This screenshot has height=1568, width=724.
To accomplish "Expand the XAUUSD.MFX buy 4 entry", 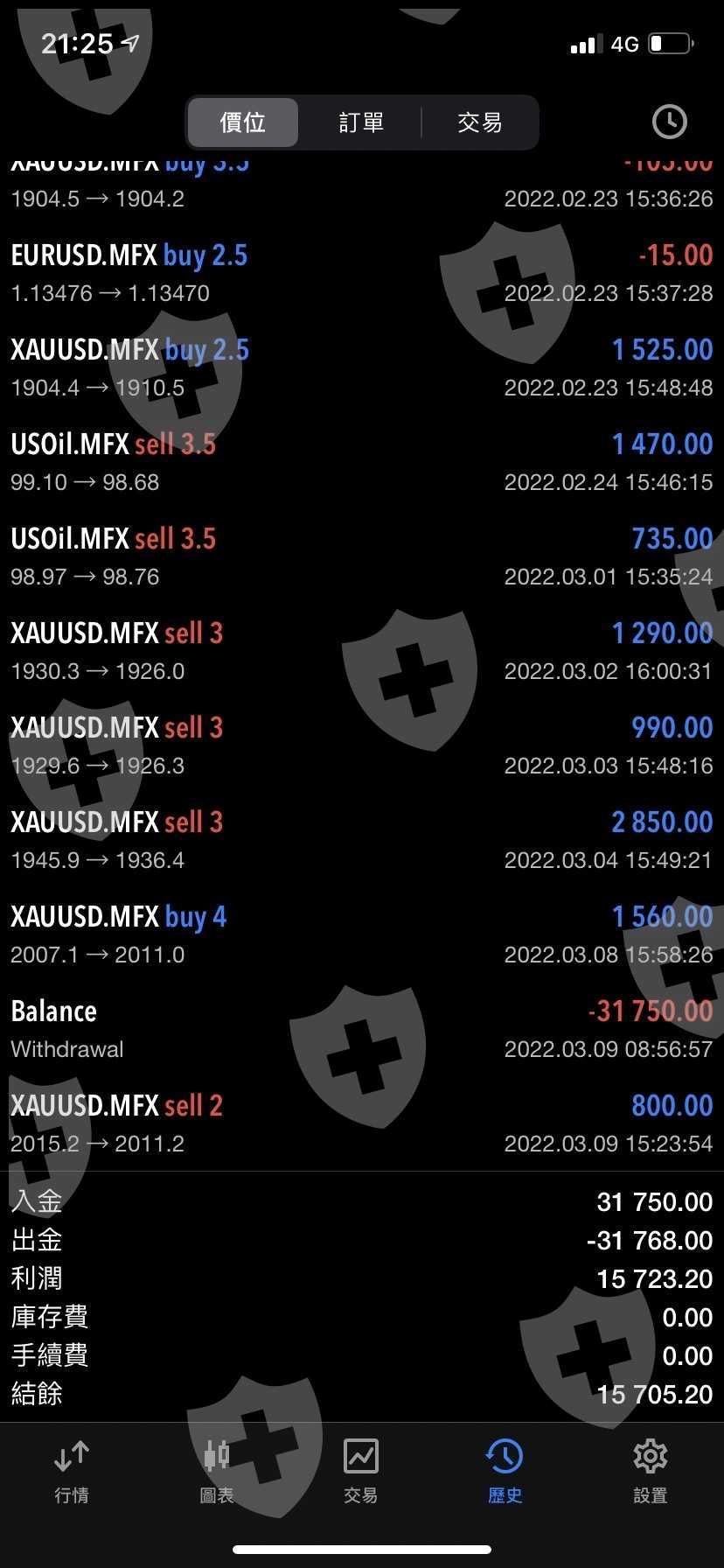I will point(362,934).
